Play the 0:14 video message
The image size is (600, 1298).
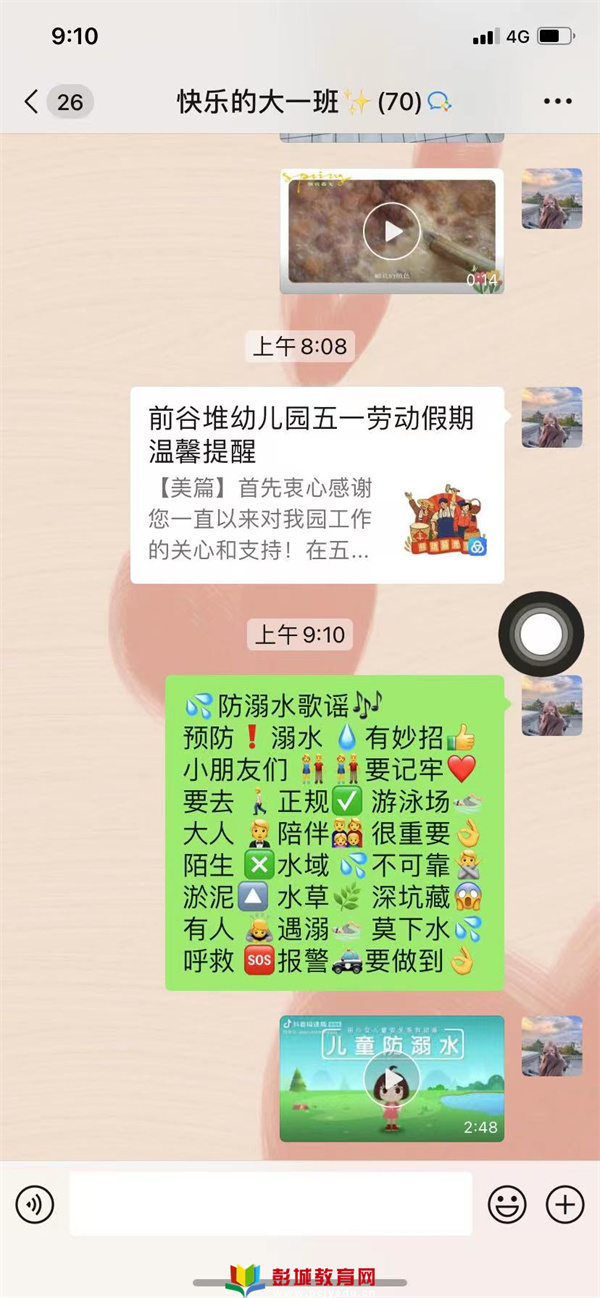tap(391, 232)
